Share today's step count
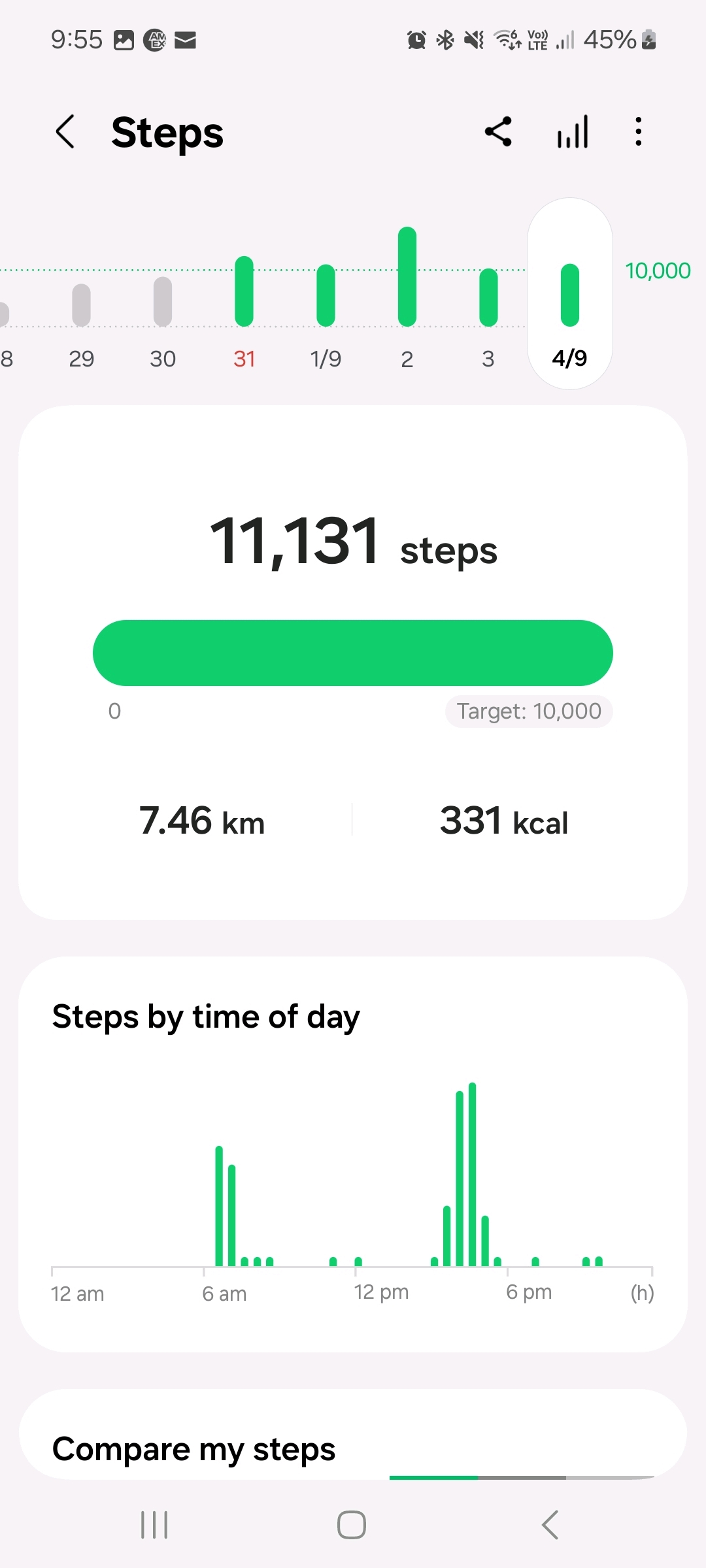Viewport: 706px width, 1568px height. click(498, 132)
